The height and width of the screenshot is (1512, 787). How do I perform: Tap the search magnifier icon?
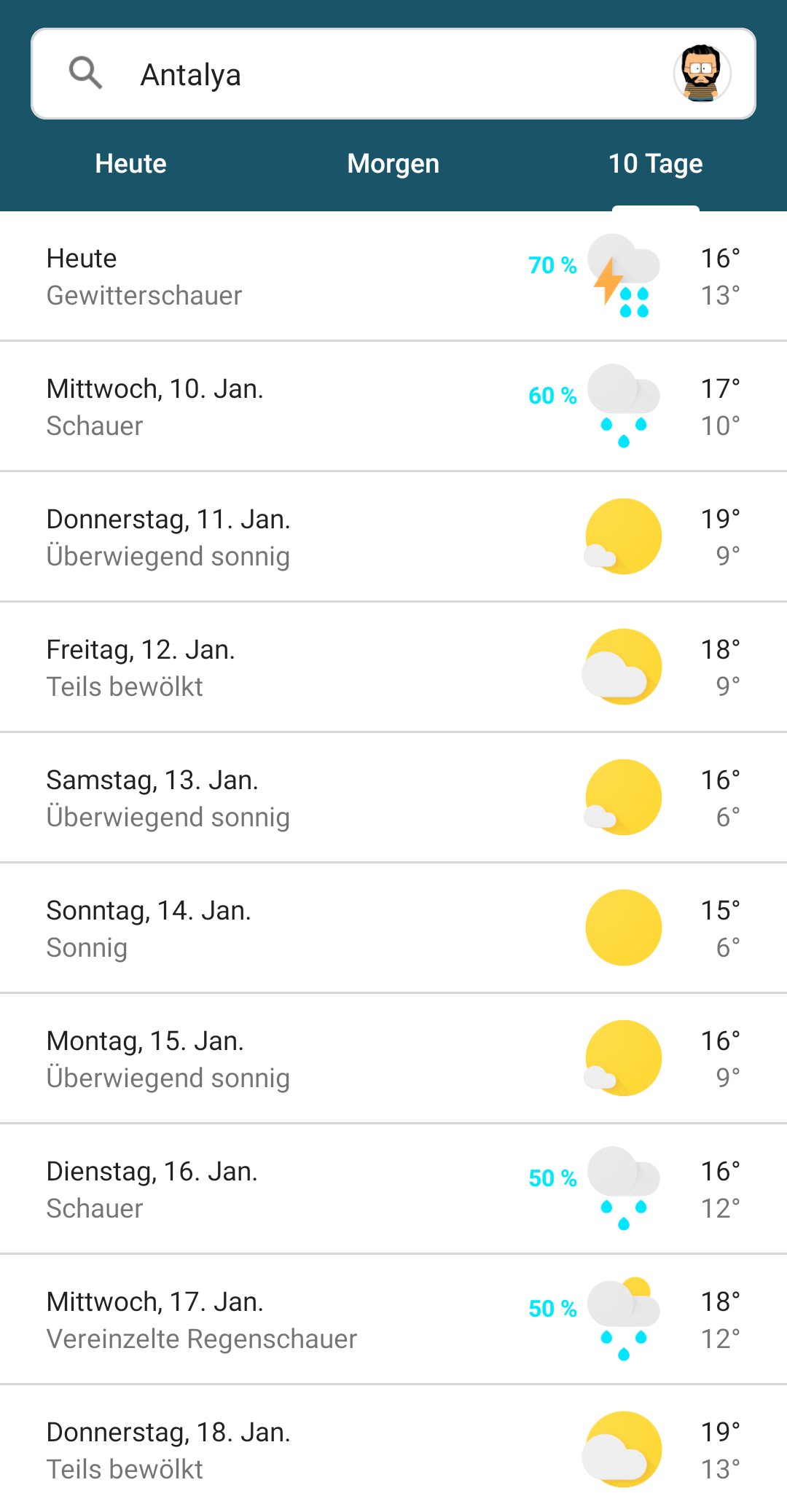85,73
